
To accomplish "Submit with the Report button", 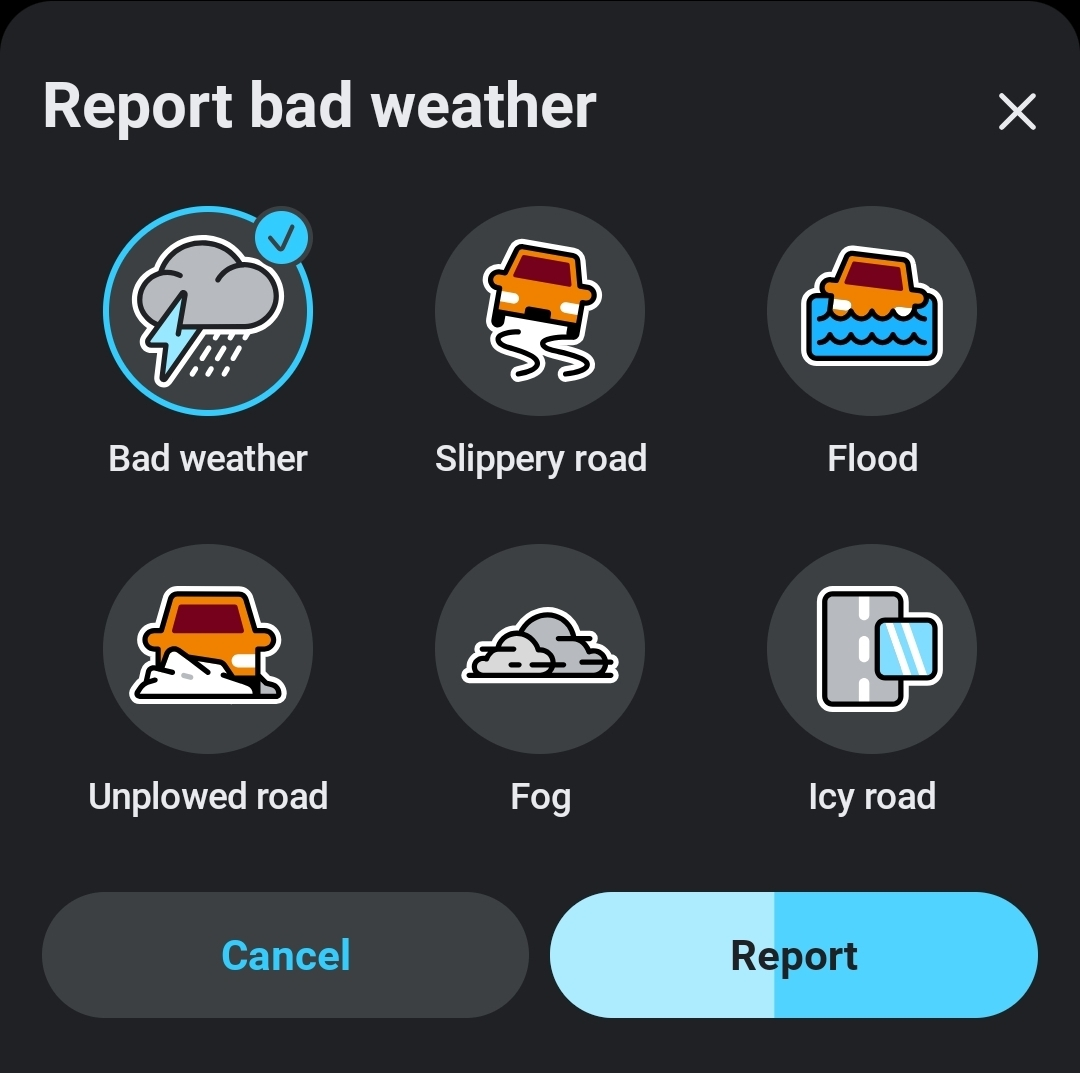I will (794, 955).
